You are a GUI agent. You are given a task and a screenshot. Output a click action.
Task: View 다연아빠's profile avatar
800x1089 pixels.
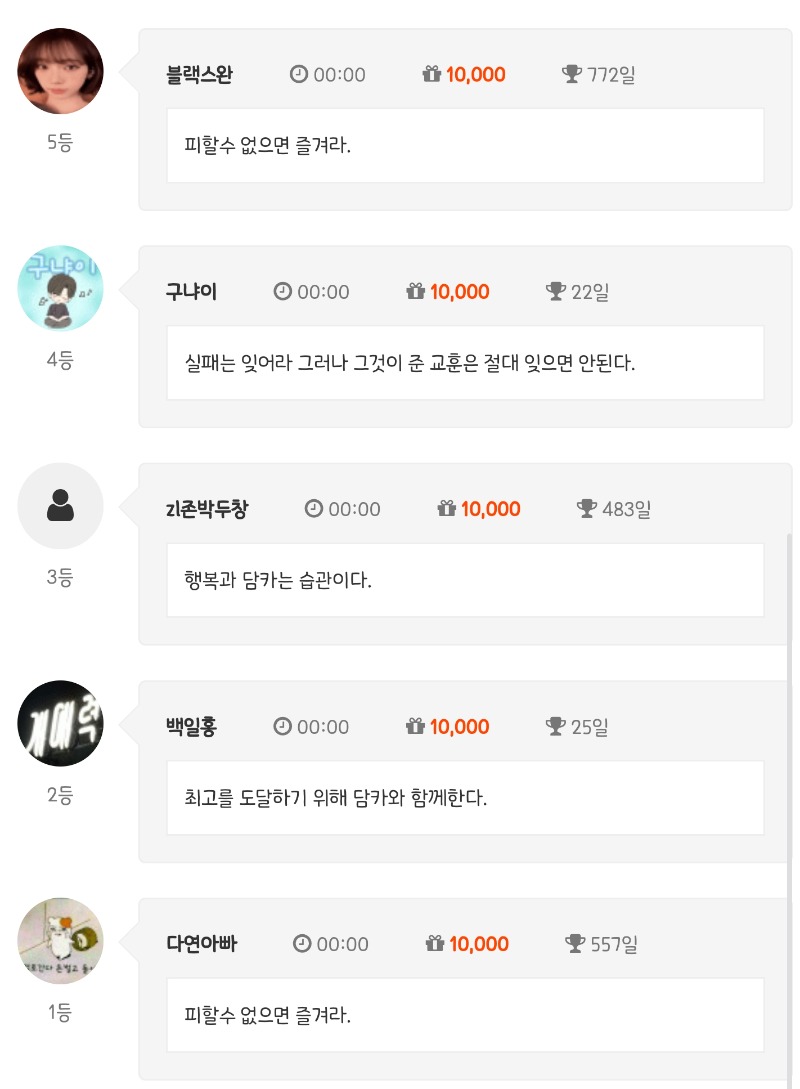pyautogui.click(x=60, y=941)
